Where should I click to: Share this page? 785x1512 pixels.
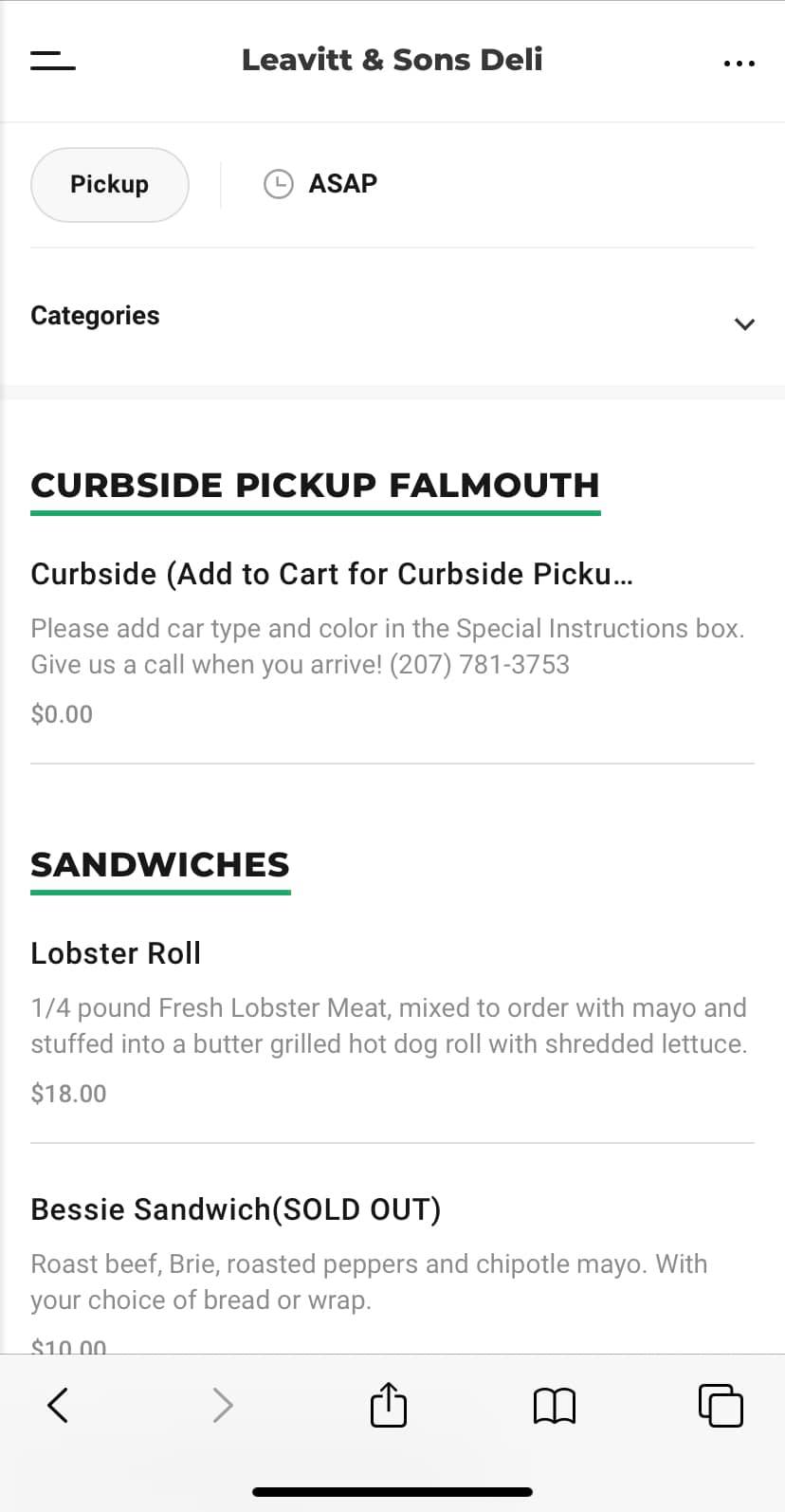(x=388, y=1405)
